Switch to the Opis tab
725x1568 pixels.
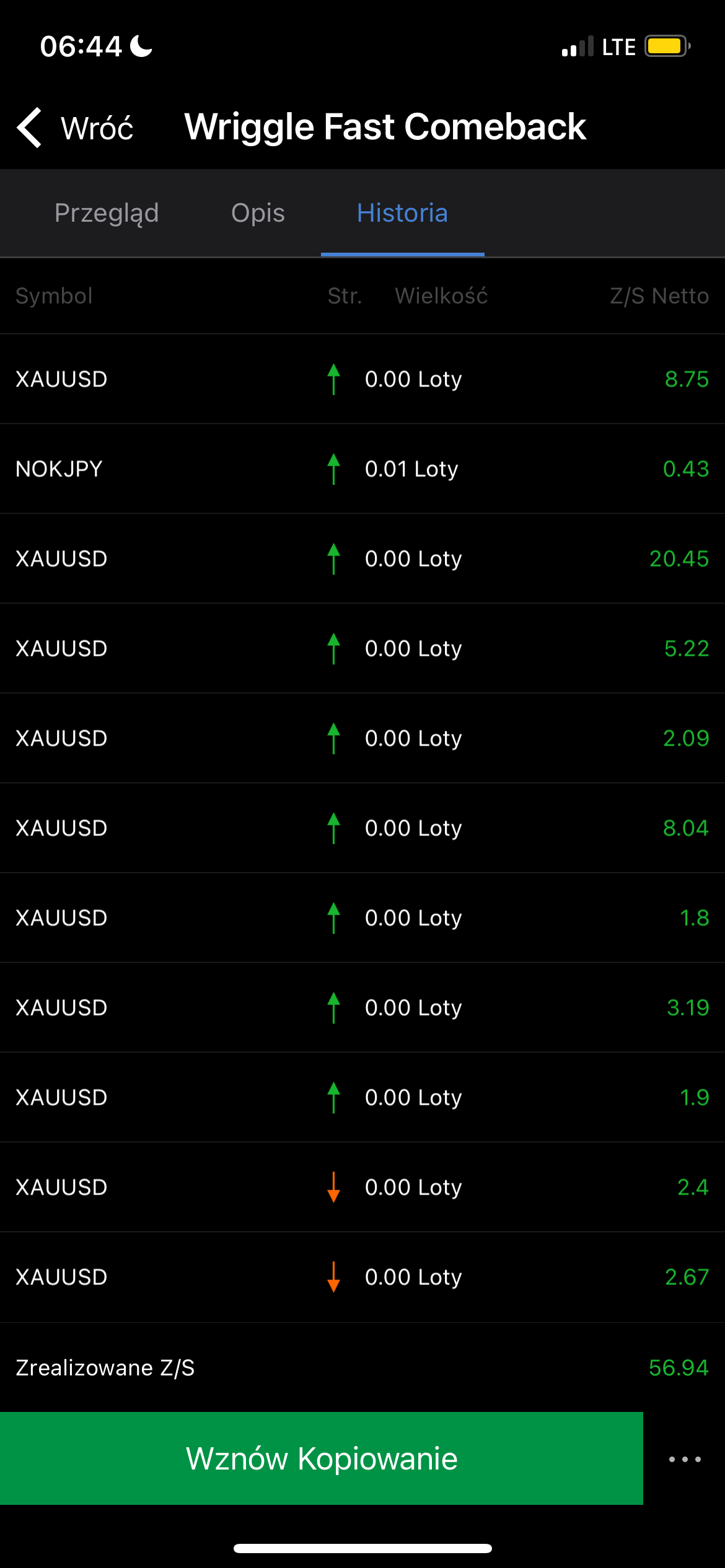(258, 213)
